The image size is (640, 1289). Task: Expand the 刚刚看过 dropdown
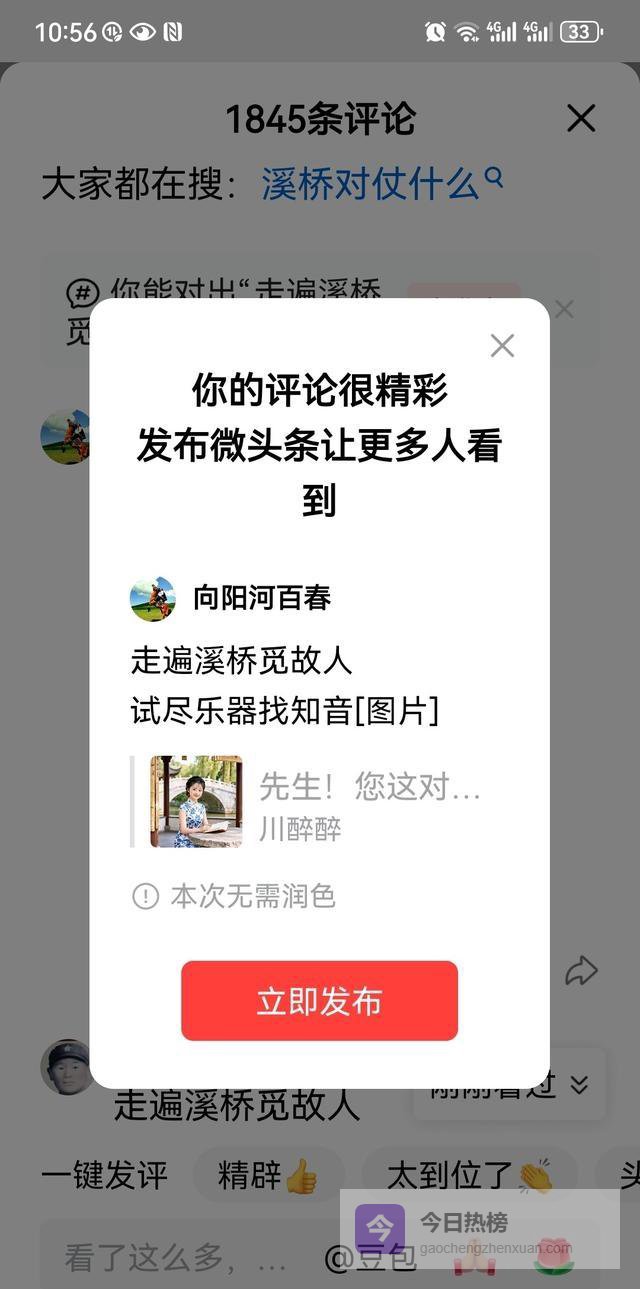point(579,1085)
